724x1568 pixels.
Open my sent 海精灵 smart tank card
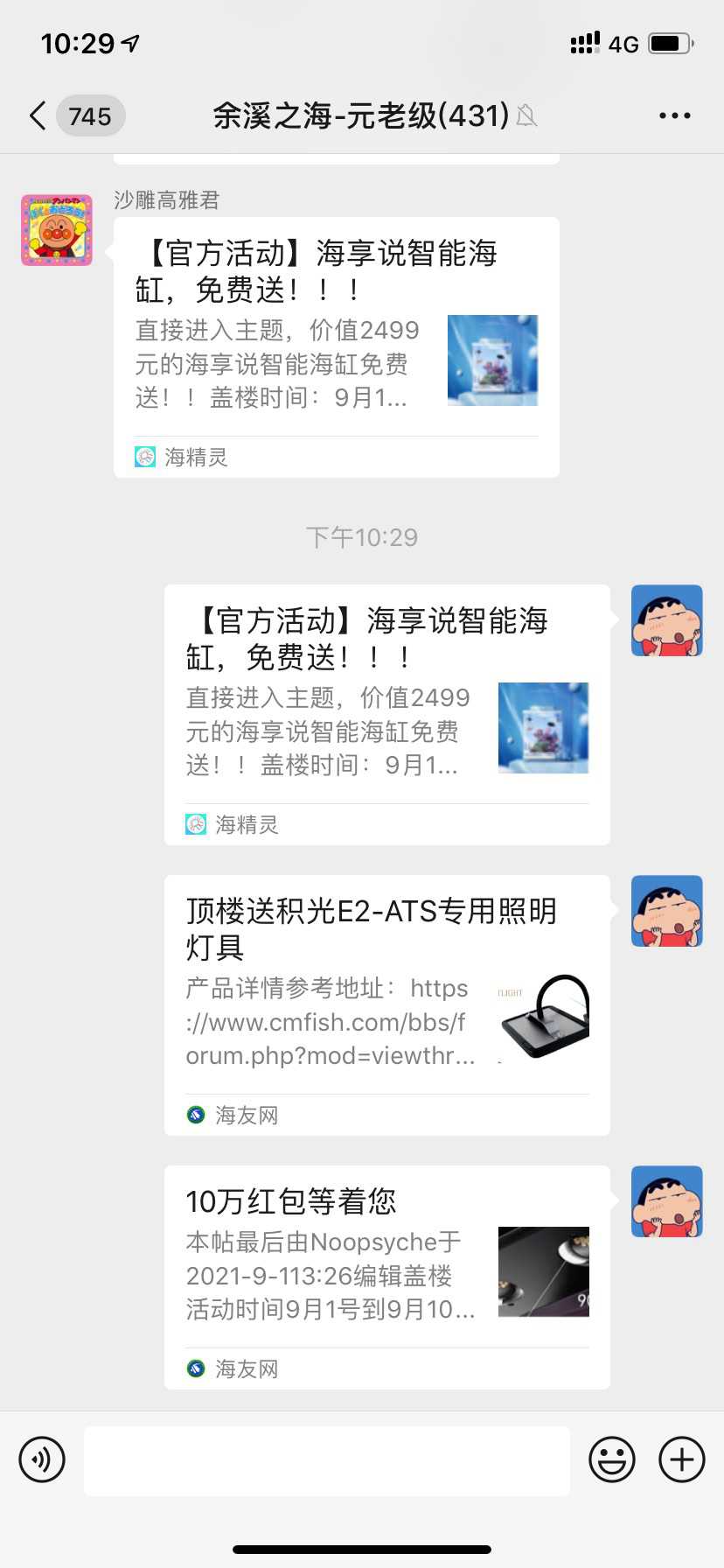pyautogui.click(x=386, y=714)
